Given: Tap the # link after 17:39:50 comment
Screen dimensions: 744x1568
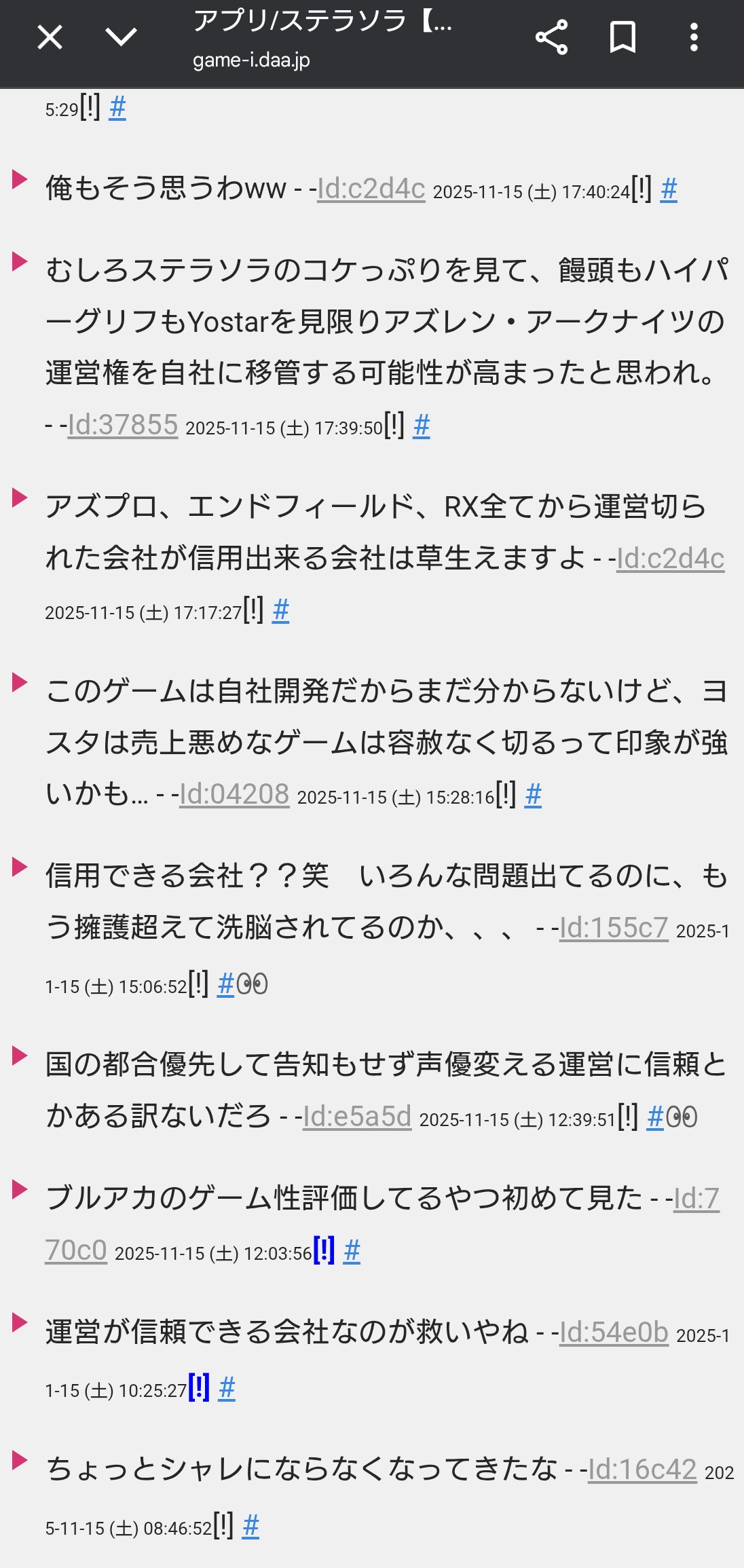Looking at the screenshot, I should coord(422,426).
